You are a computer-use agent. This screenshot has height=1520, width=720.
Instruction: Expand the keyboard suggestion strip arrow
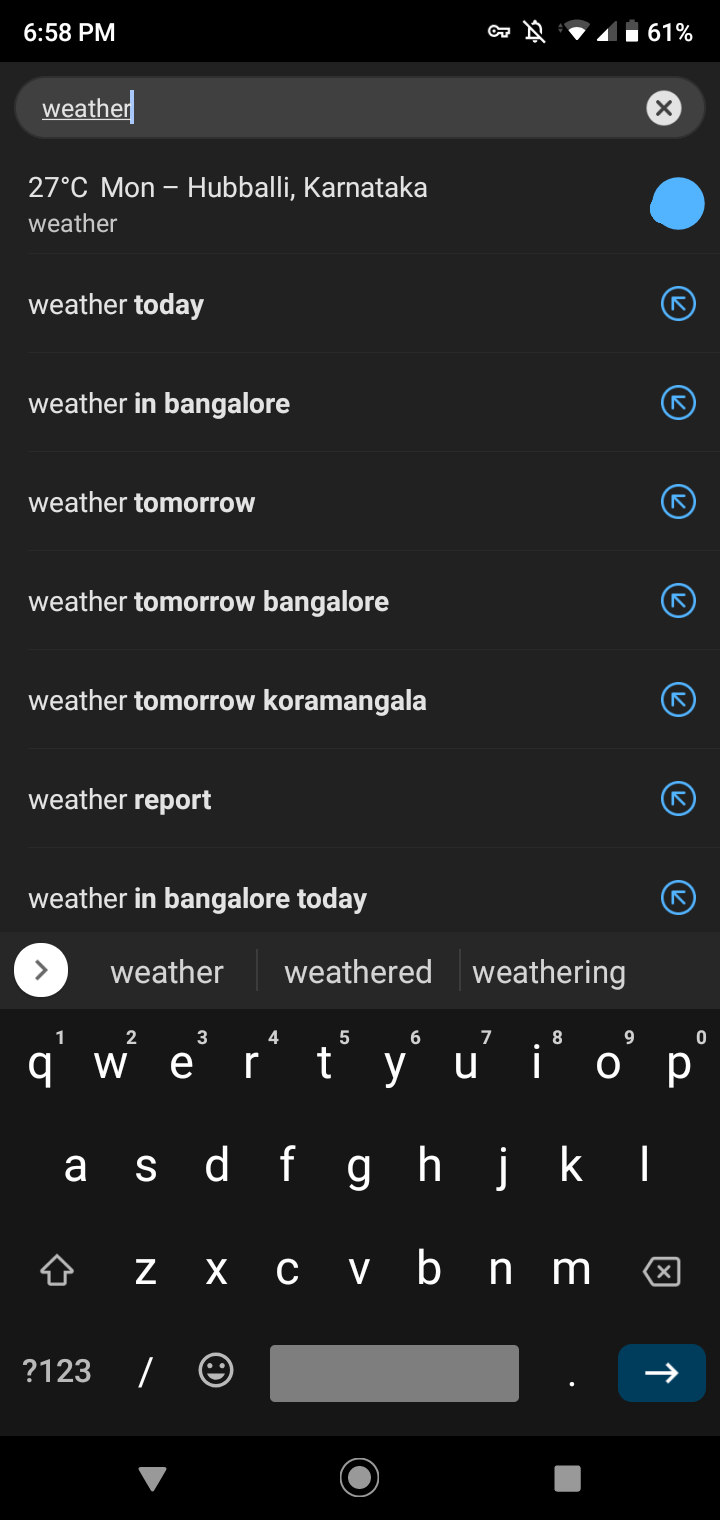(41, 970)
